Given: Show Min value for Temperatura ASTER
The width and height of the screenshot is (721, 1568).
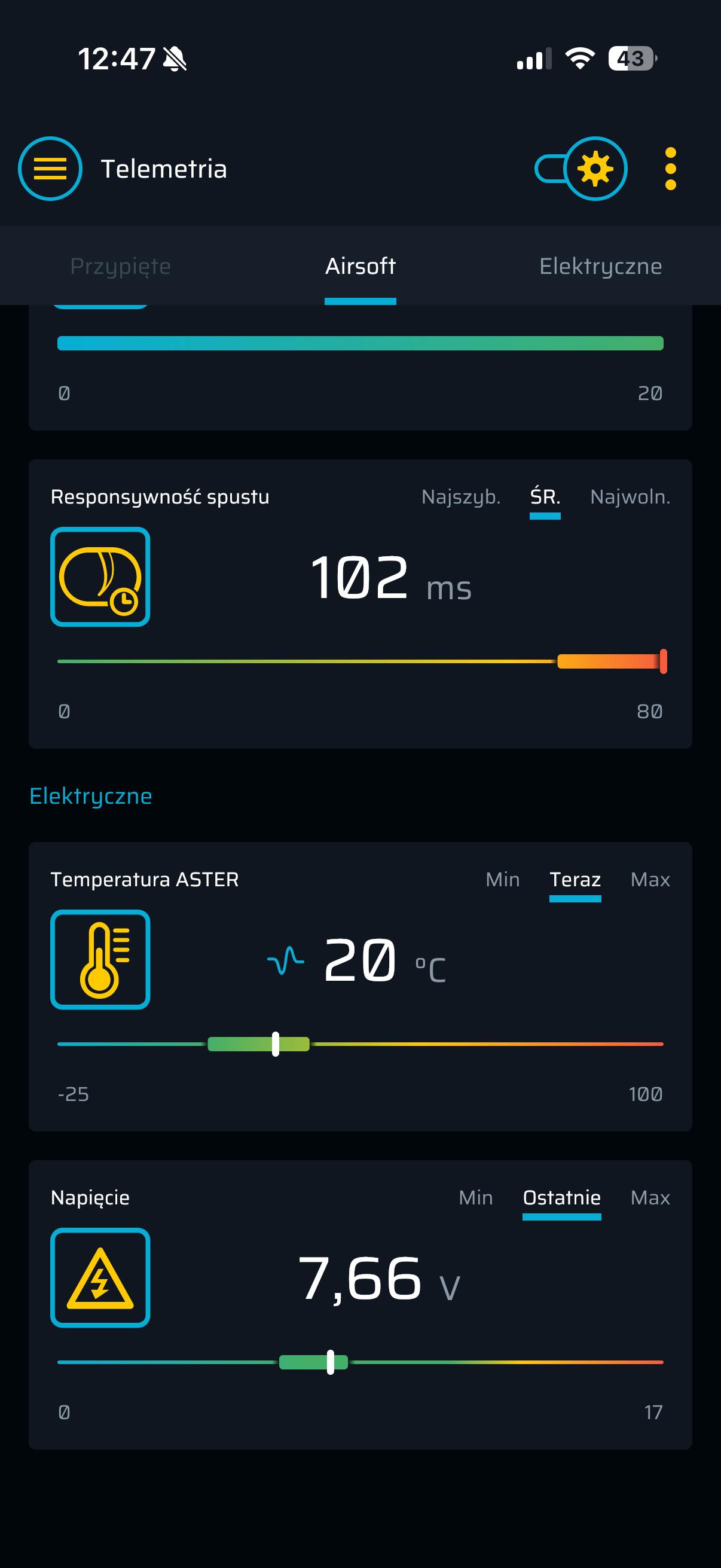Looking at the screenshot, I should 503,880.
